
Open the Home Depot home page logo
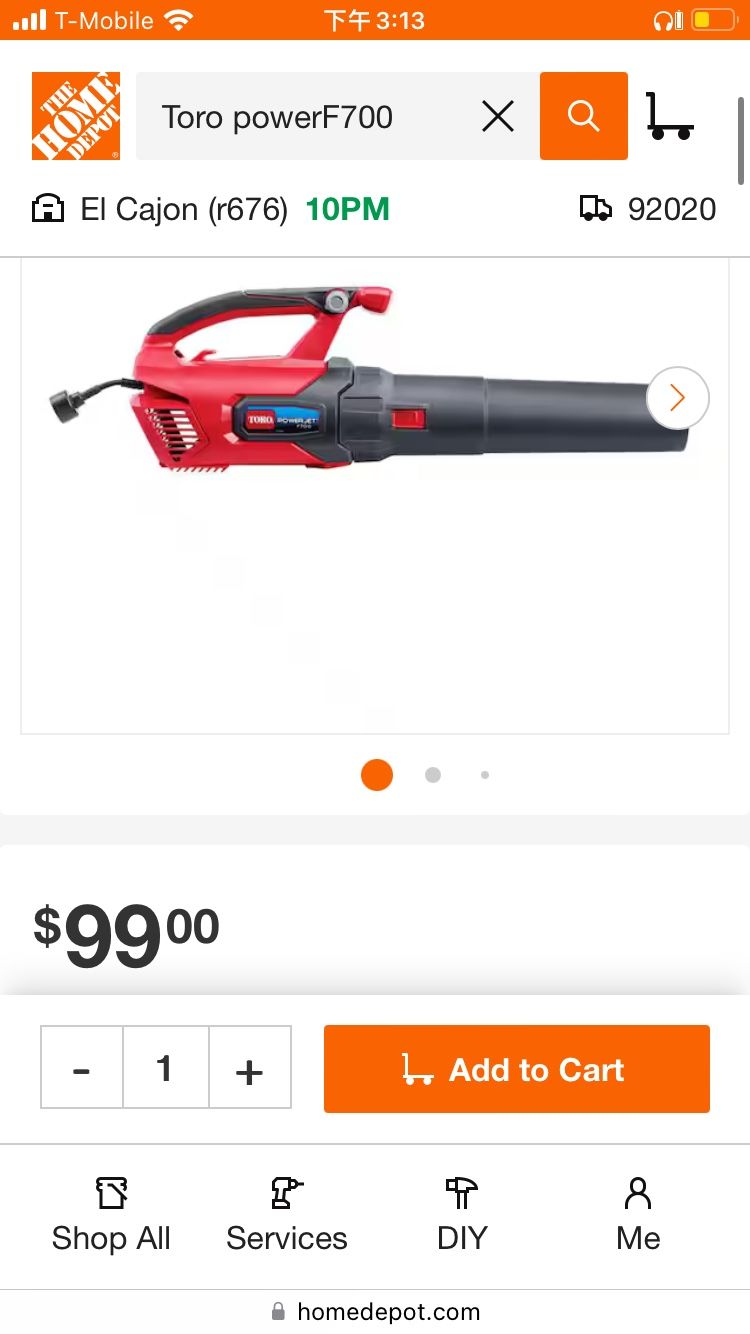tap(75, 115)
